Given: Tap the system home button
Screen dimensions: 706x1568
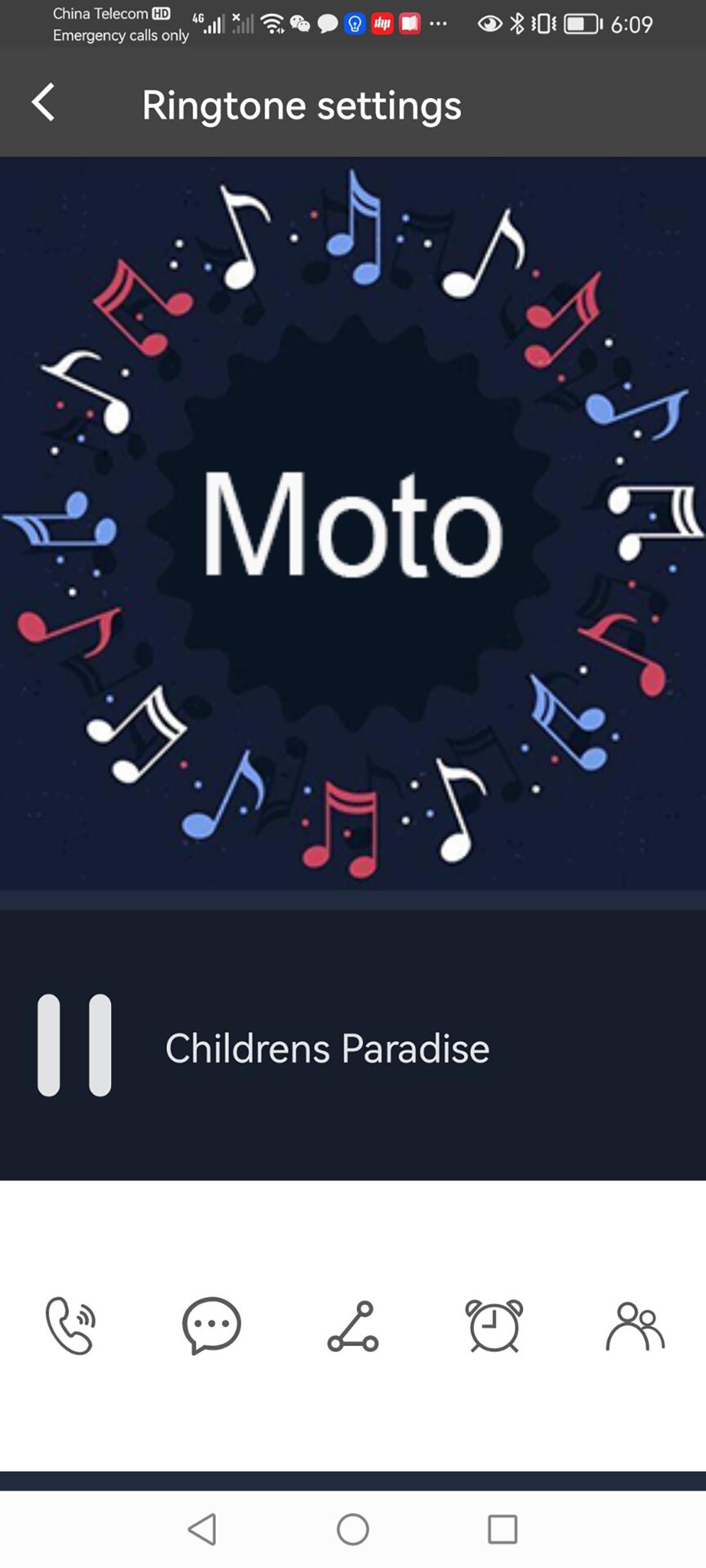Looking at the screenshot, I should click(x=352, y=1530).
